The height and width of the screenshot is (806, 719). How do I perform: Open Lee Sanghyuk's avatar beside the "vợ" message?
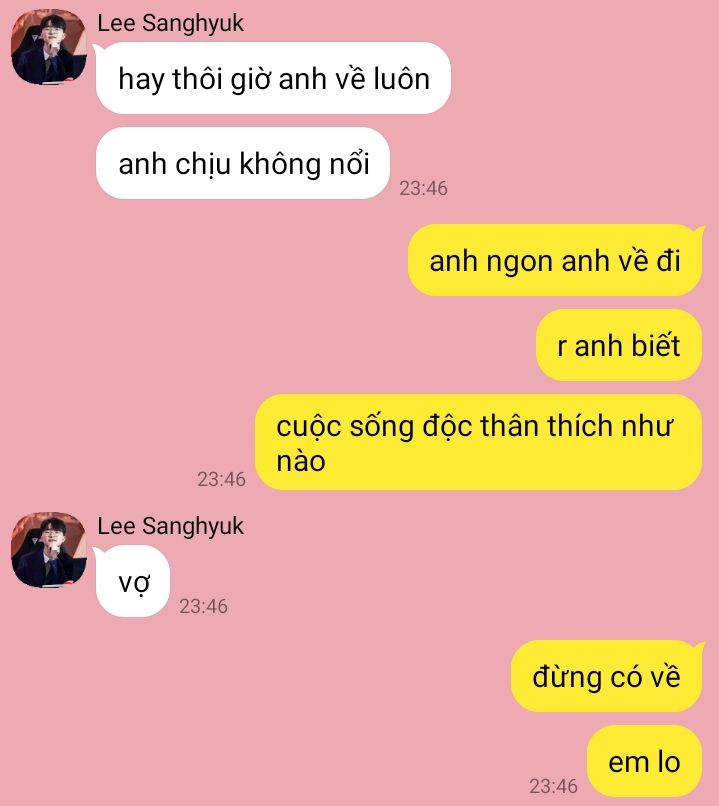48,551
